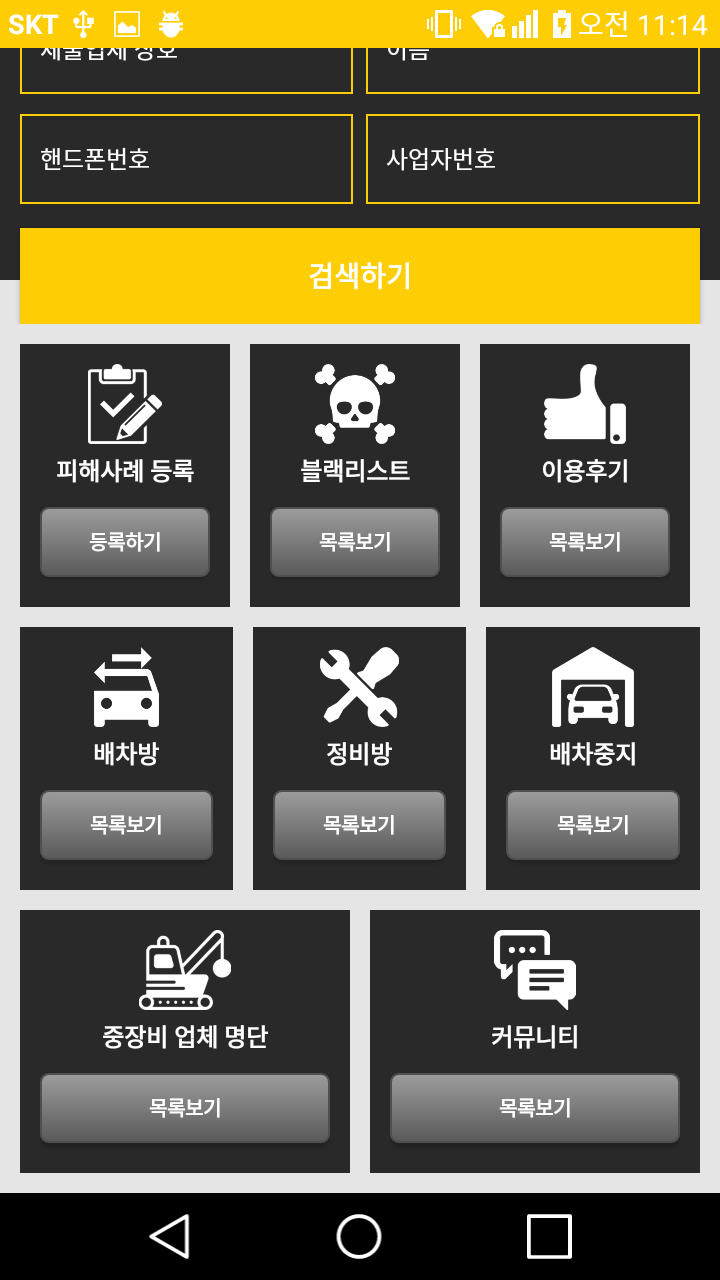Select the thumbs-up icon for 이용후기

(585, 405)
